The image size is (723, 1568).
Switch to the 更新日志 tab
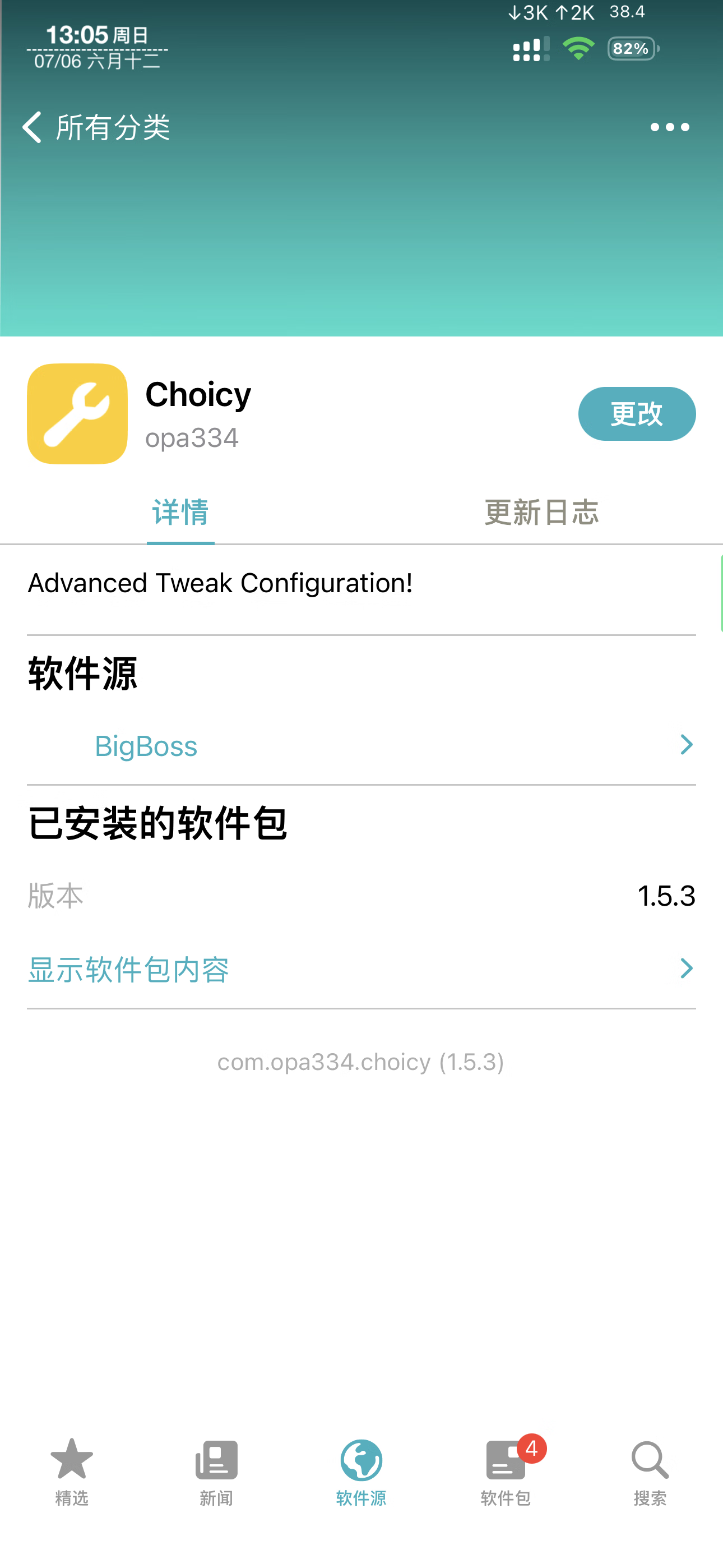click(x=541, y=512)
